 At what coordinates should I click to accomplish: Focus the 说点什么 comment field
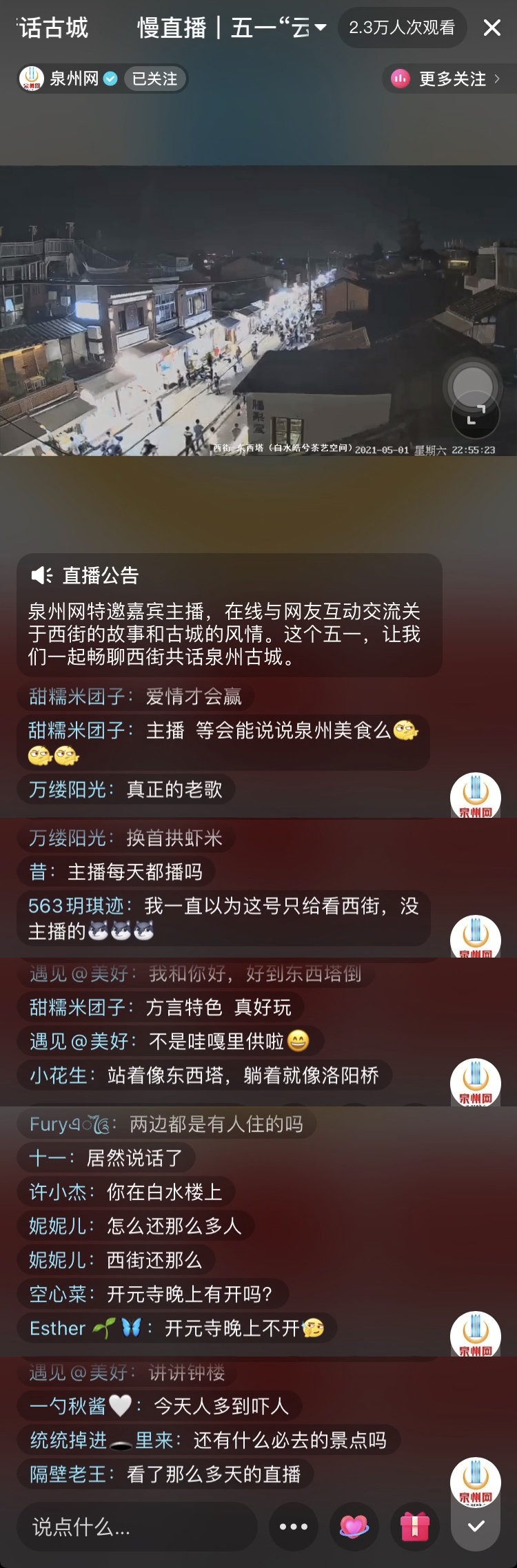[136, 1527]
